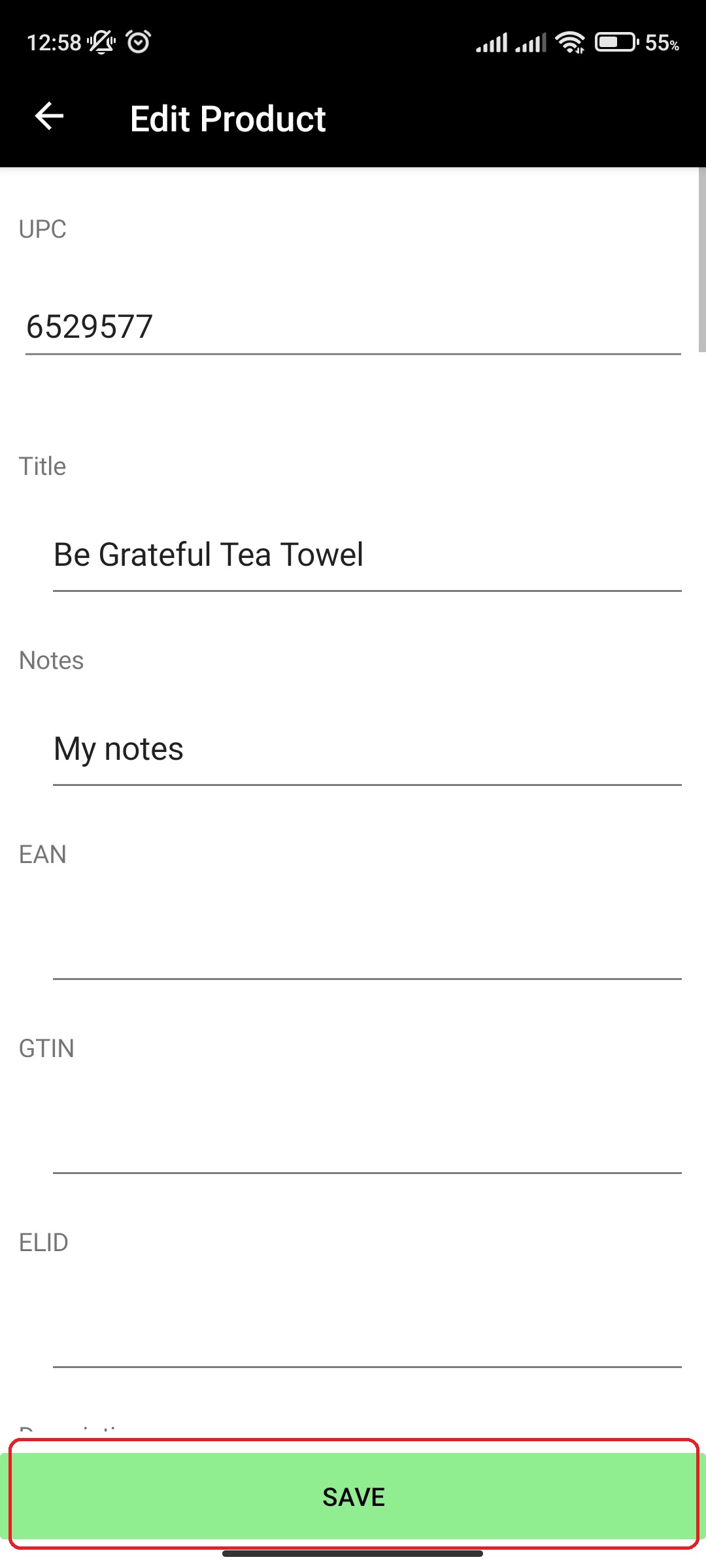Tap the UPC field showing 6529577
This screenshot has height=1568, width=706.
tap(353, 327)
